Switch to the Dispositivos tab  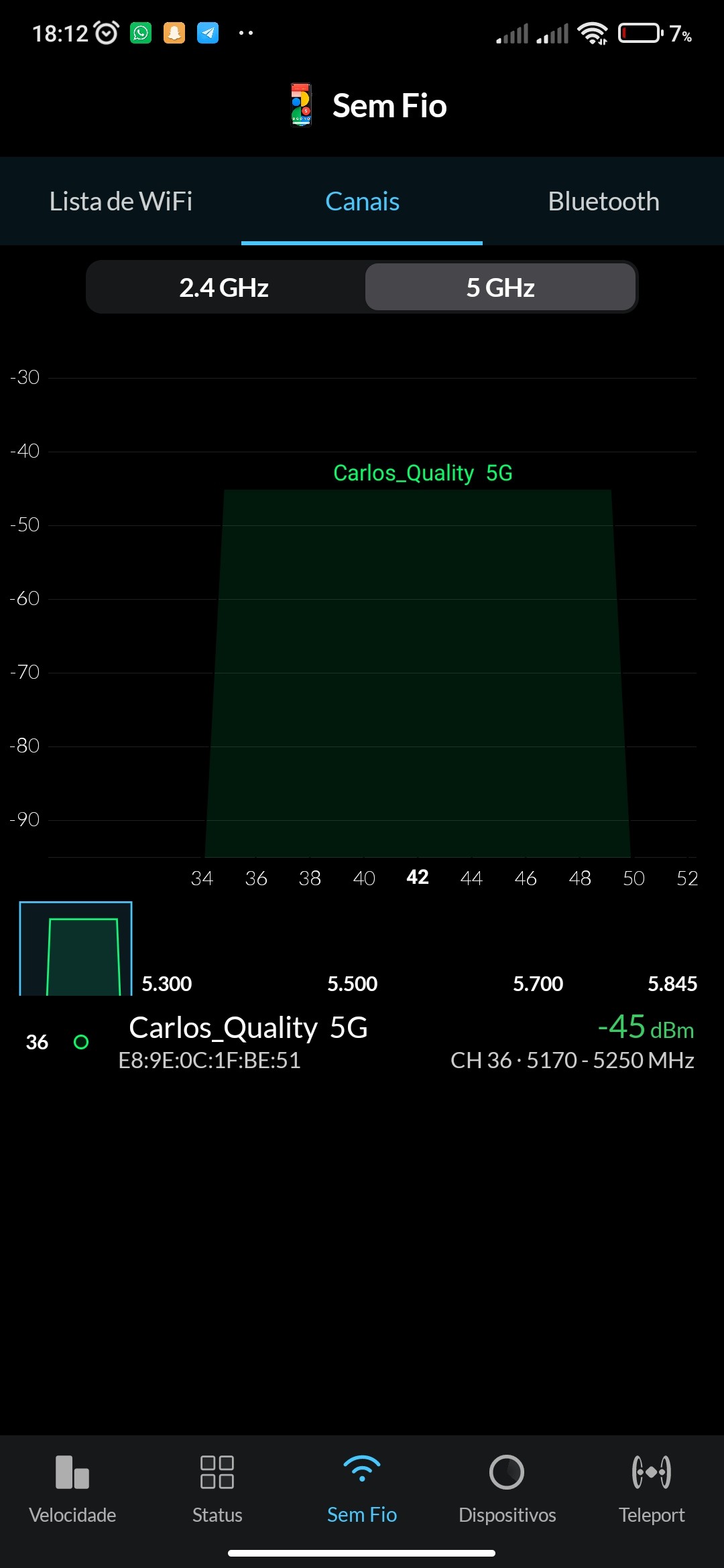507,1488
